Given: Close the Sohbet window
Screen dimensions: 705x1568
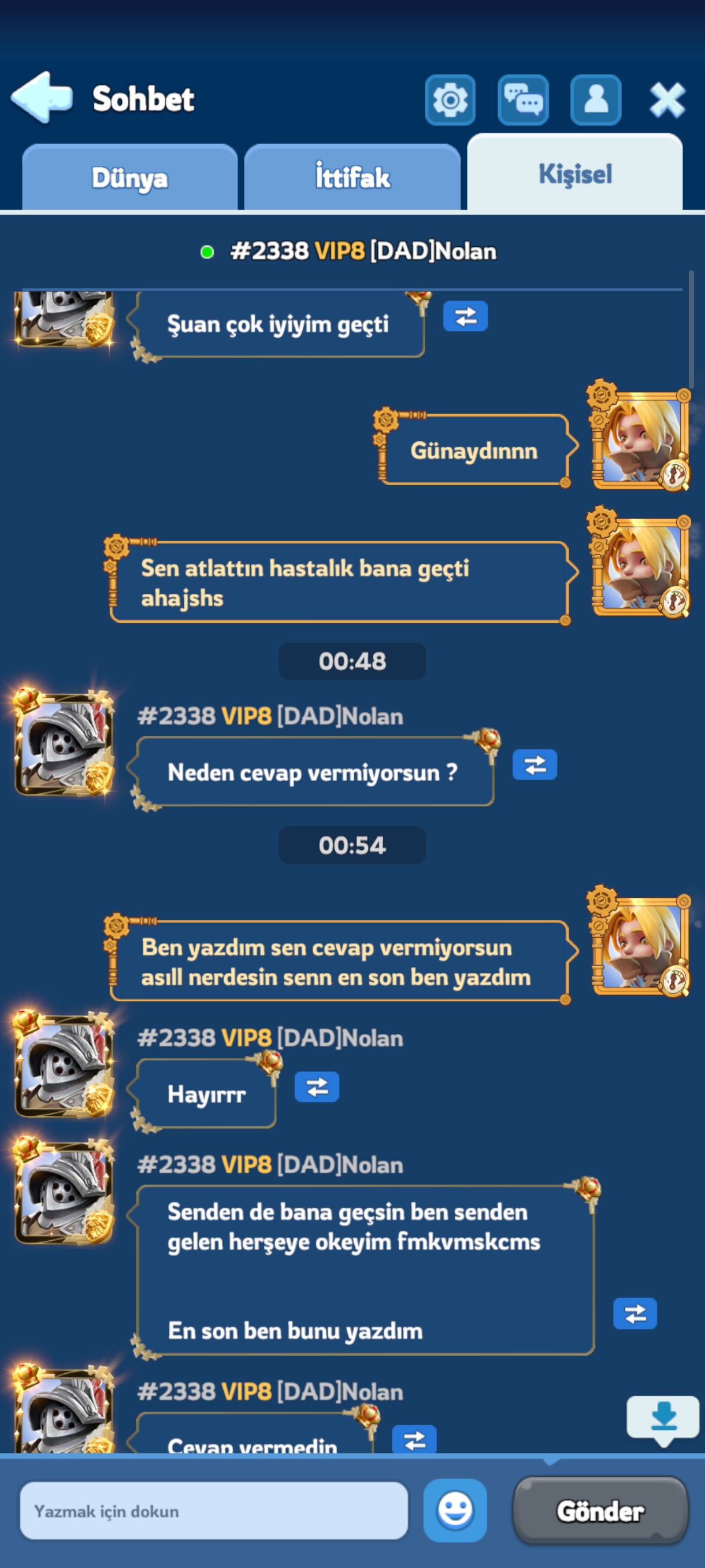Looking at the screenshot, I should 667,100.
